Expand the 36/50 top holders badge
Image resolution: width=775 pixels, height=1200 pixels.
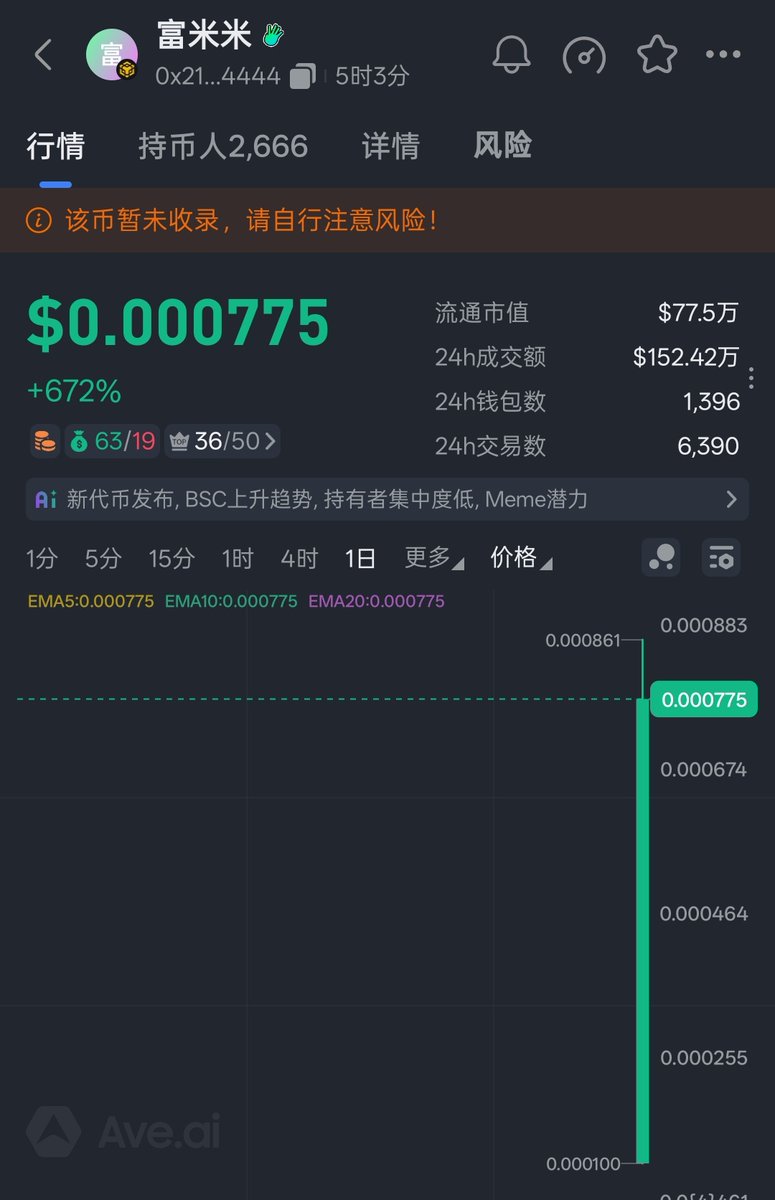[223, 441]
